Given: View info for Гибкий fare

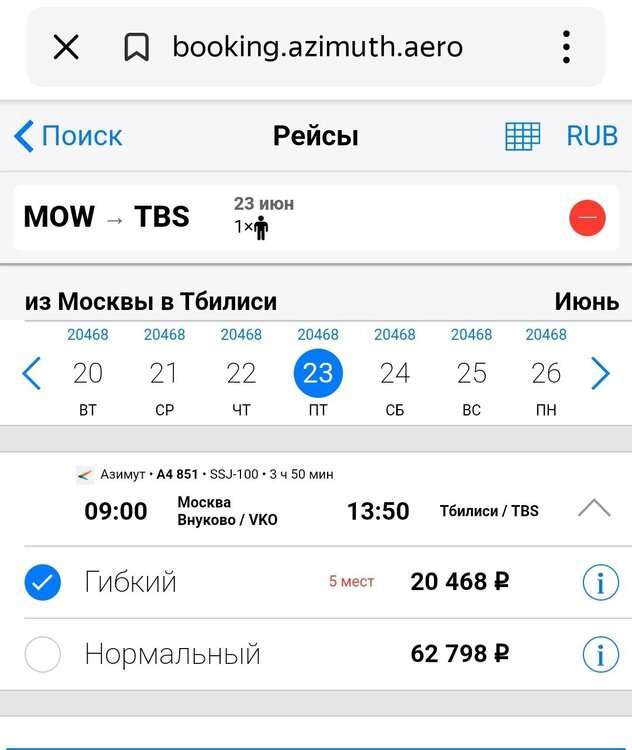Looking at the screenshot, I should (600, 583).
